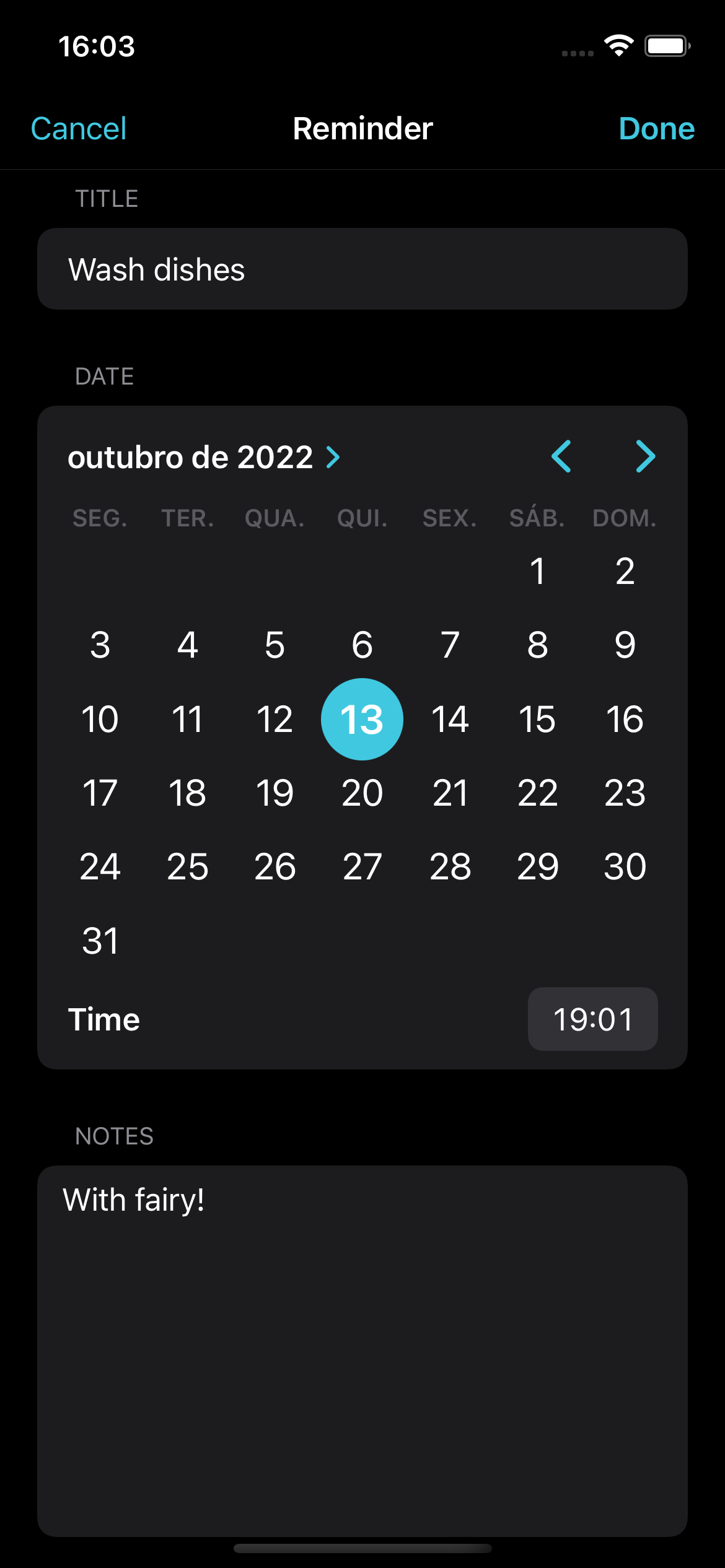Choose the 9th as the date
This screenshot has height=1568, width=725.
(625, 645)
